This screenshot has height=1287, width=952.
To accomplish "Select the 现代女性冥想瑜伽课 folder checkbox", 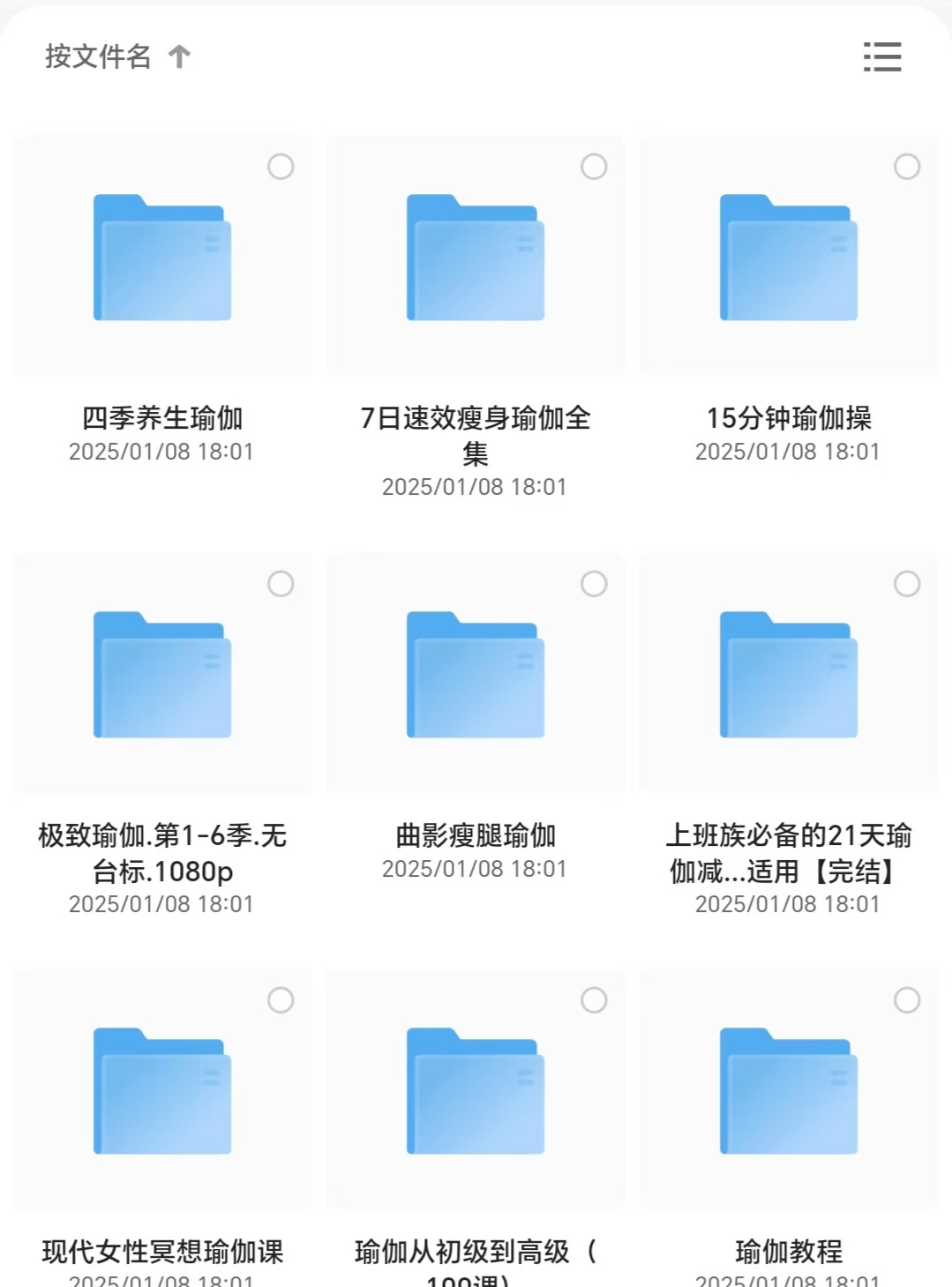I will pyautogui.click(x=281, y=1000).
